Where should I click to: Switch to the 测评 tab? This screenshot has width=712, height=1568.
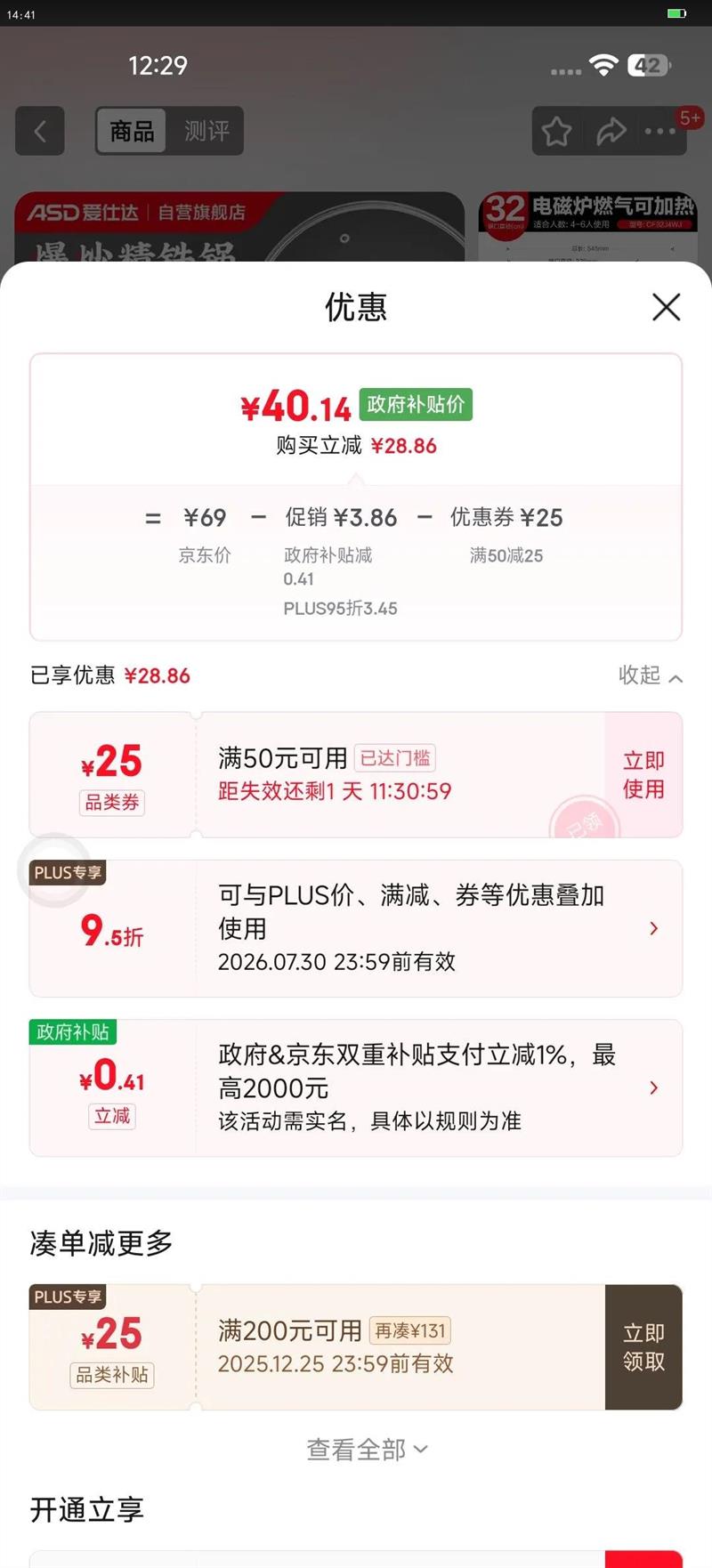tap(206, 131)
